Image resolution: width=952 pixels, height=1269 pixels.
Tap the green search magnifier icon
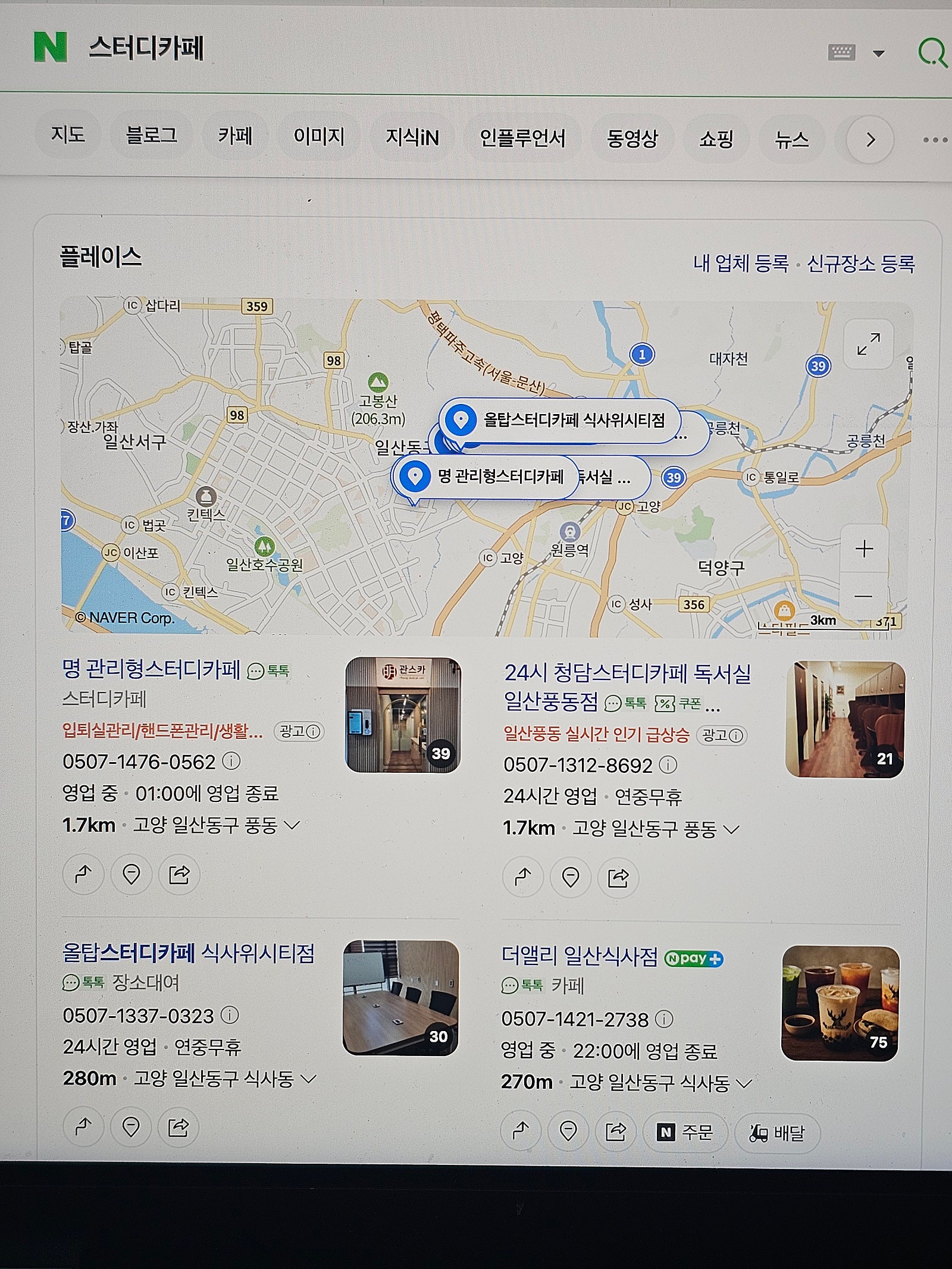point(931,54)
